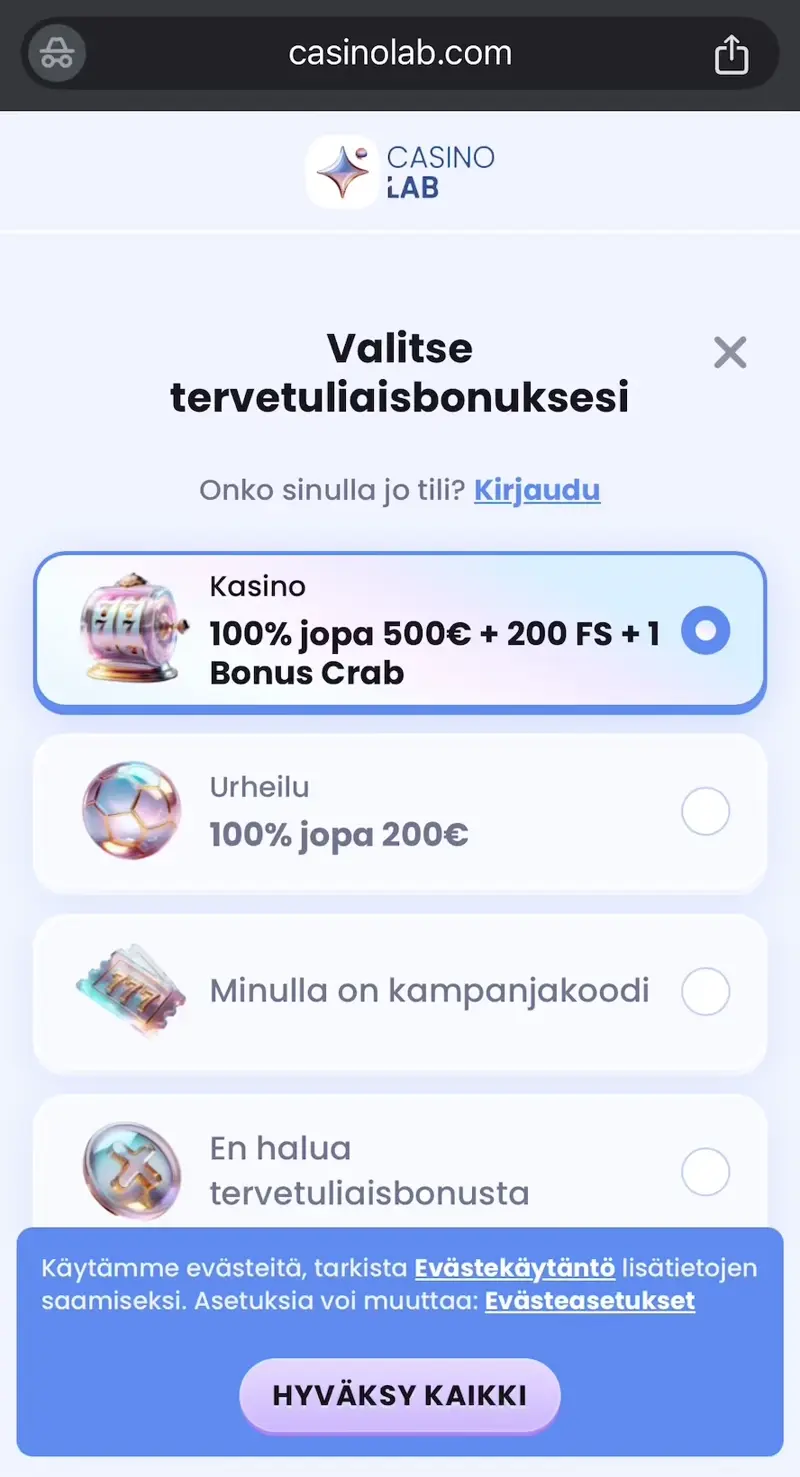Image resolution: width=800 pixels, height=1477 pixels.
Task: Tap the casinolab.com address bar
Action: 400,54
